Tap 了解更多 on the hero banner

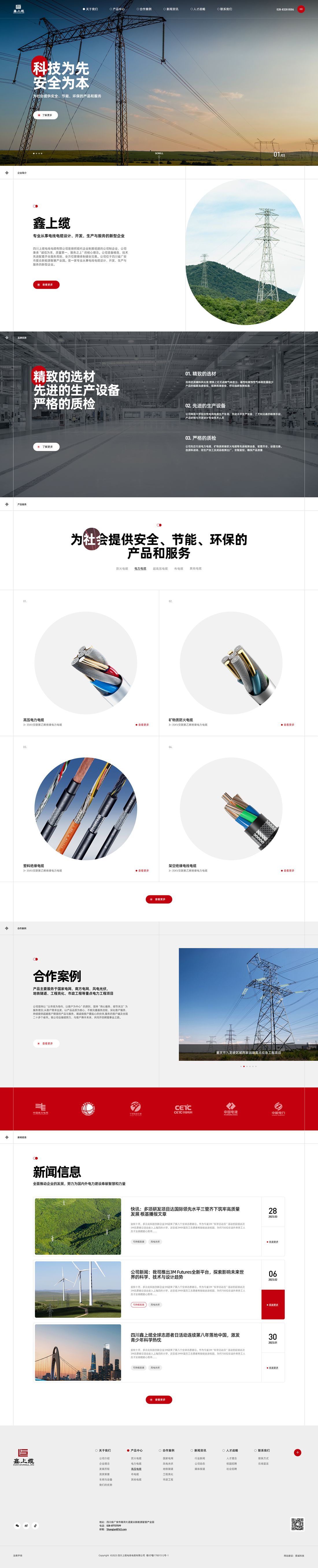coord(46,115)
